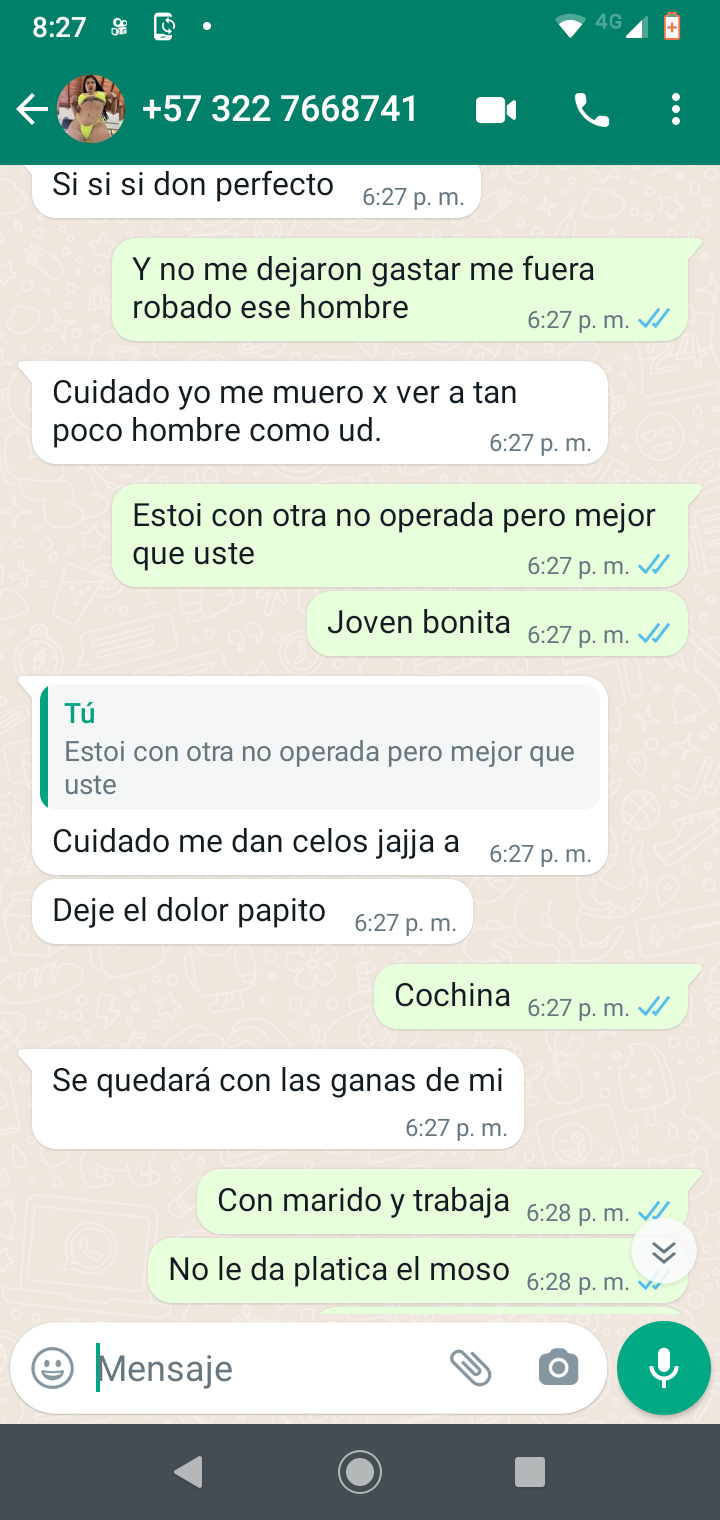Open contact info for +57 322 7668741
This screenshot has height=1520, width=720.
click(280, 109)
